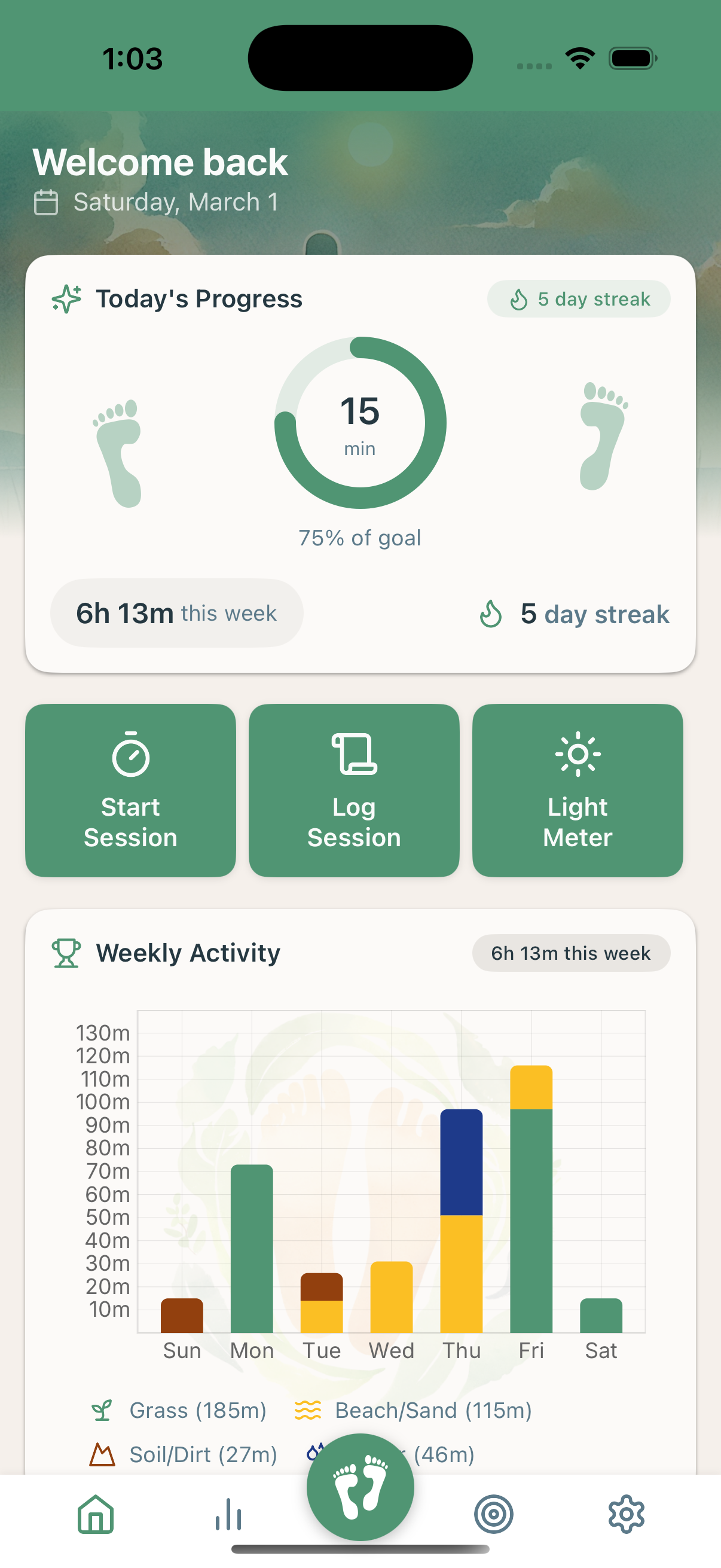Image resolution: width=721 pixels, height=1568 pixels.
Task: Tap the calendar icon beside the date
Action: (x=46, y=202)
